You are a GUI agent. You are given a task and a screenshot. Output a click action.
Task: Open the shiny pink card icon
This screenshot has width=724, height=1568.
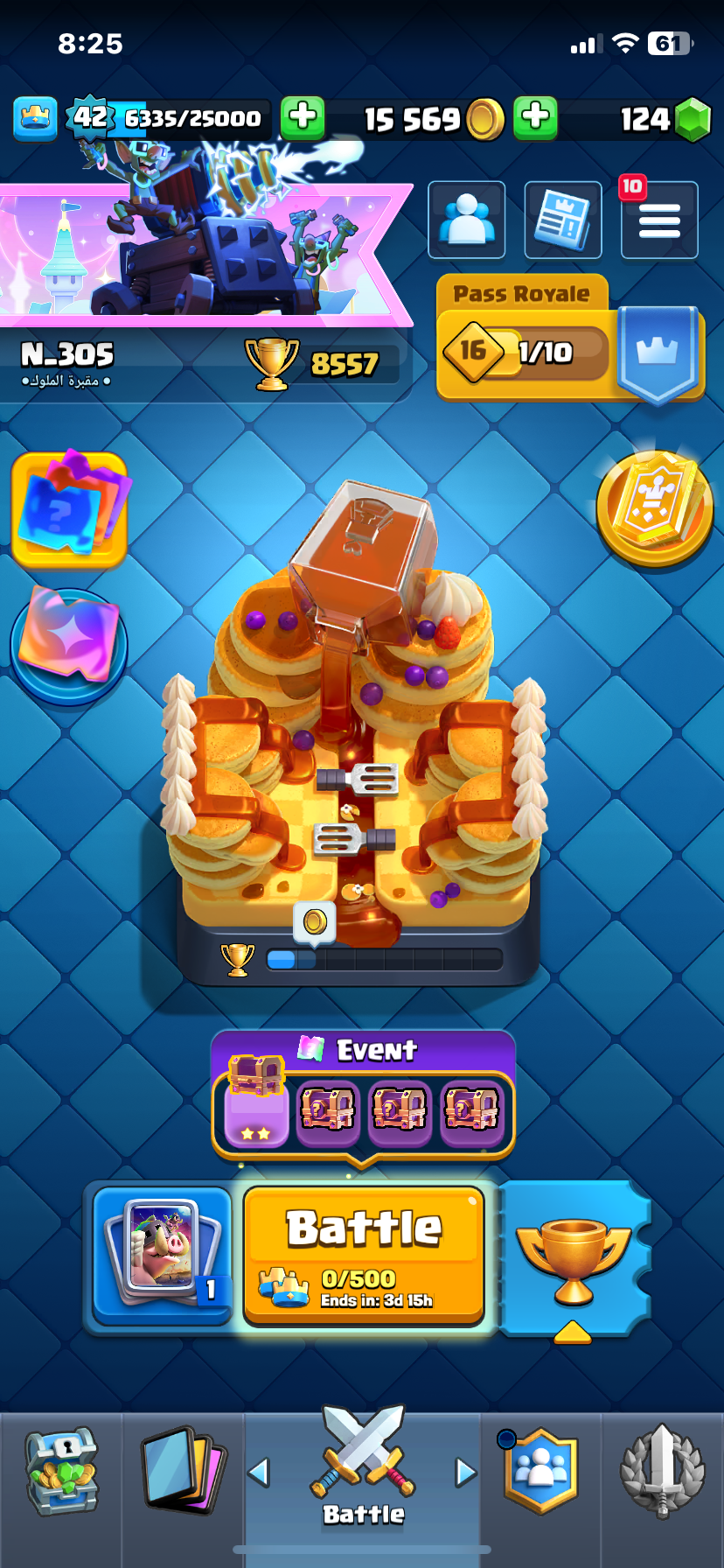click(69, 645)
